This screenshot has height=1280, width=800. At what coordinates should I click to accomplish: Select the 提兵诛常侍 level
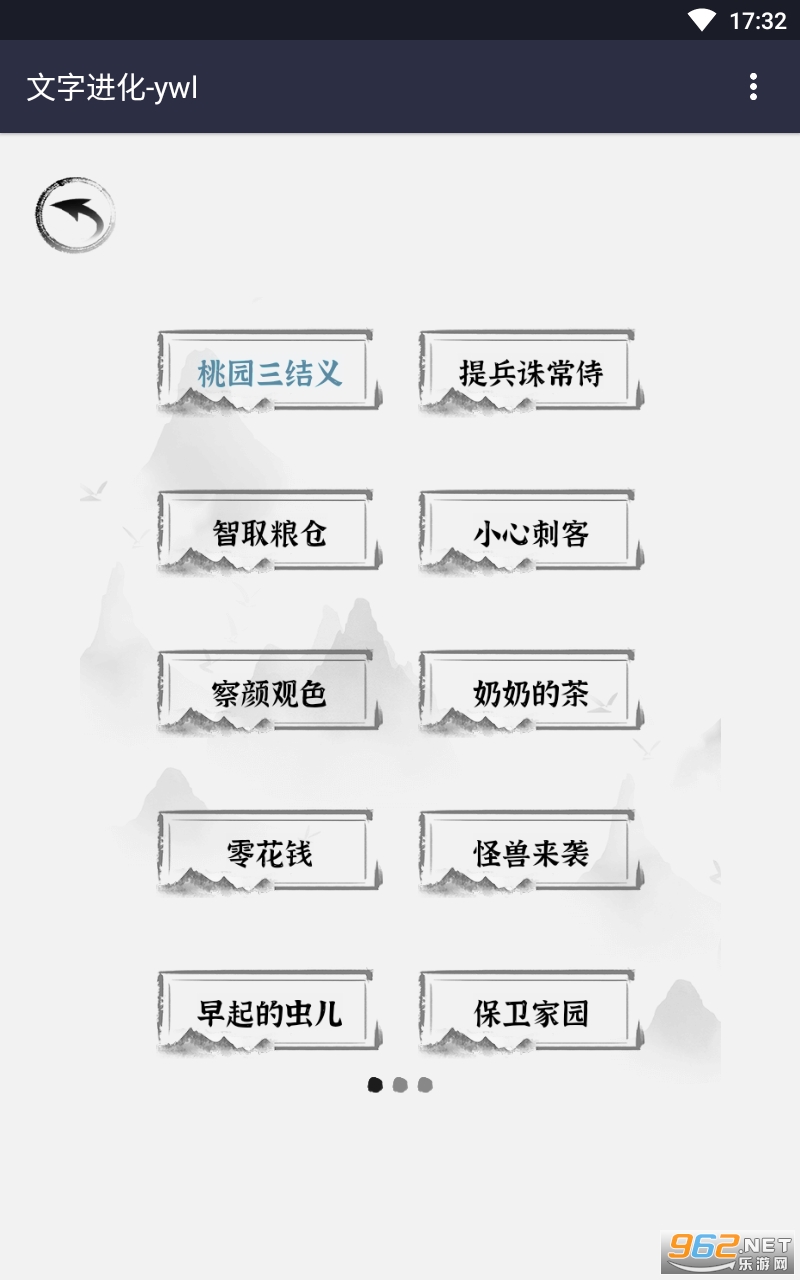coord(530,373)
